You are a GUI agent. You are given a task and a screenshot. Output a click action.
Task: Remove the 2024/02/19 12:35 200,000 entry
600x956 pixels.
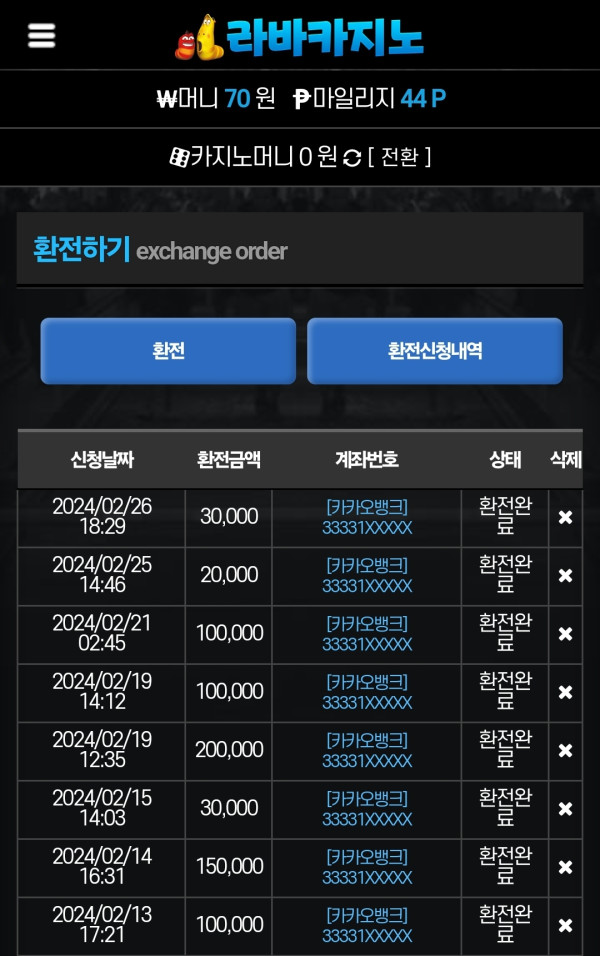[x=565, y=751]
